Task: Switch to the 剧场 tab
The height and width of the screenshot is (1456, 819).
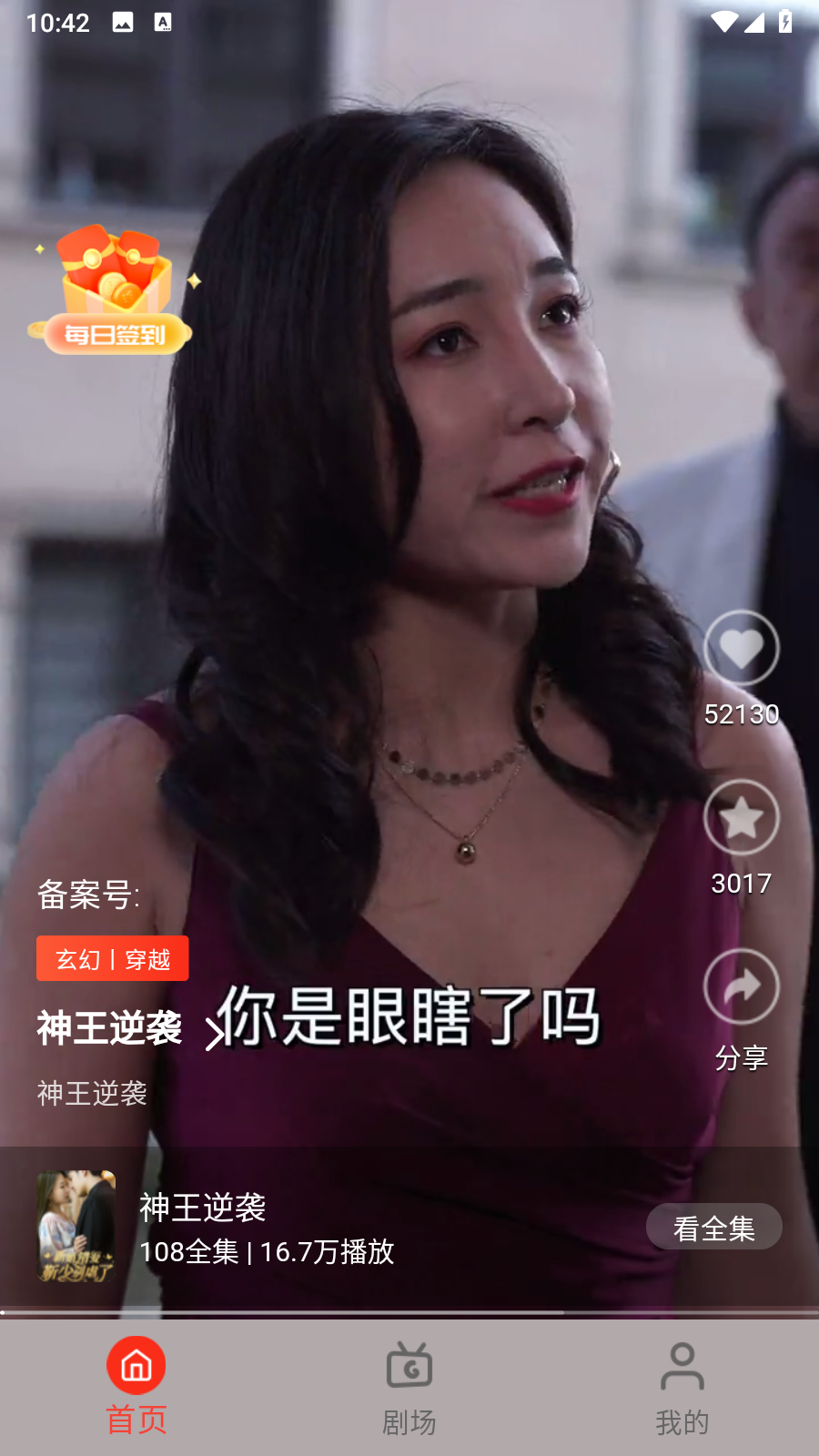Action: point(409,1388)
